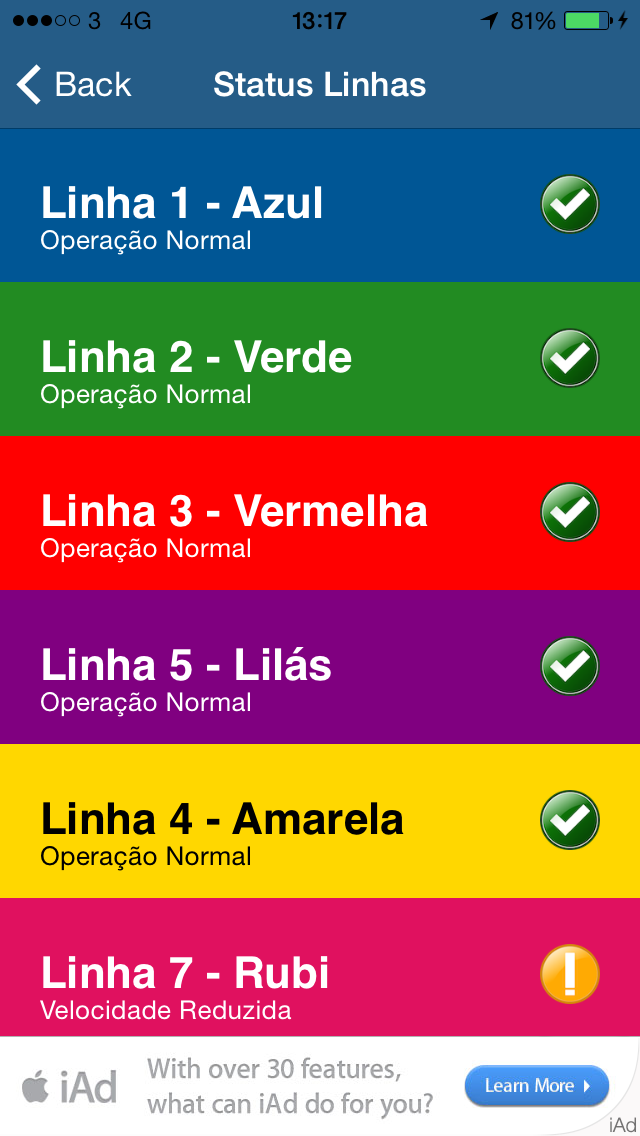Viewport: 640px width, 1136px height.
Task: Check Linha 7 - Rubi reduced speed details
Action: (320, 967)
